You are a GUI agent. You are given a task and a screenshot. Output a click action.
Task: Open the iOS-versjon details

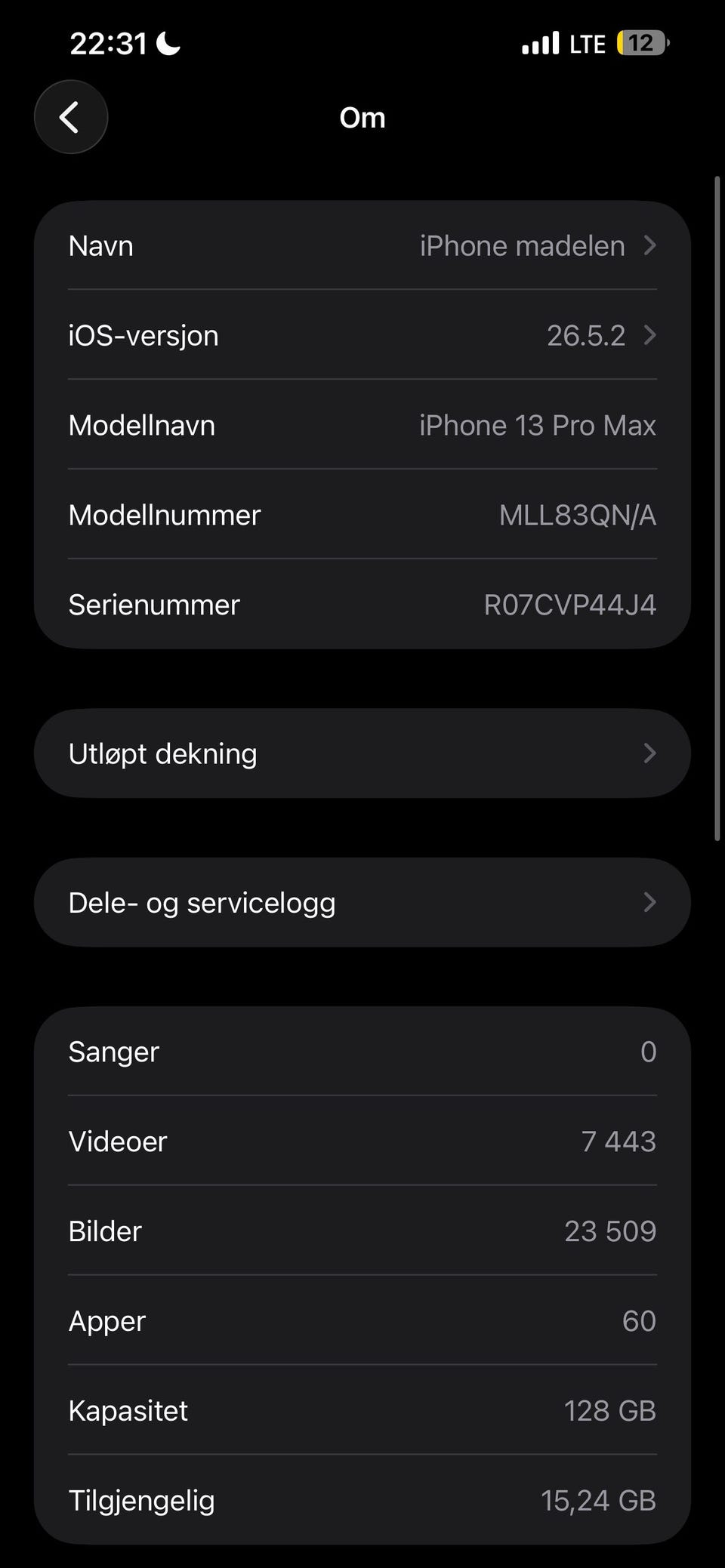coord(362,335)
